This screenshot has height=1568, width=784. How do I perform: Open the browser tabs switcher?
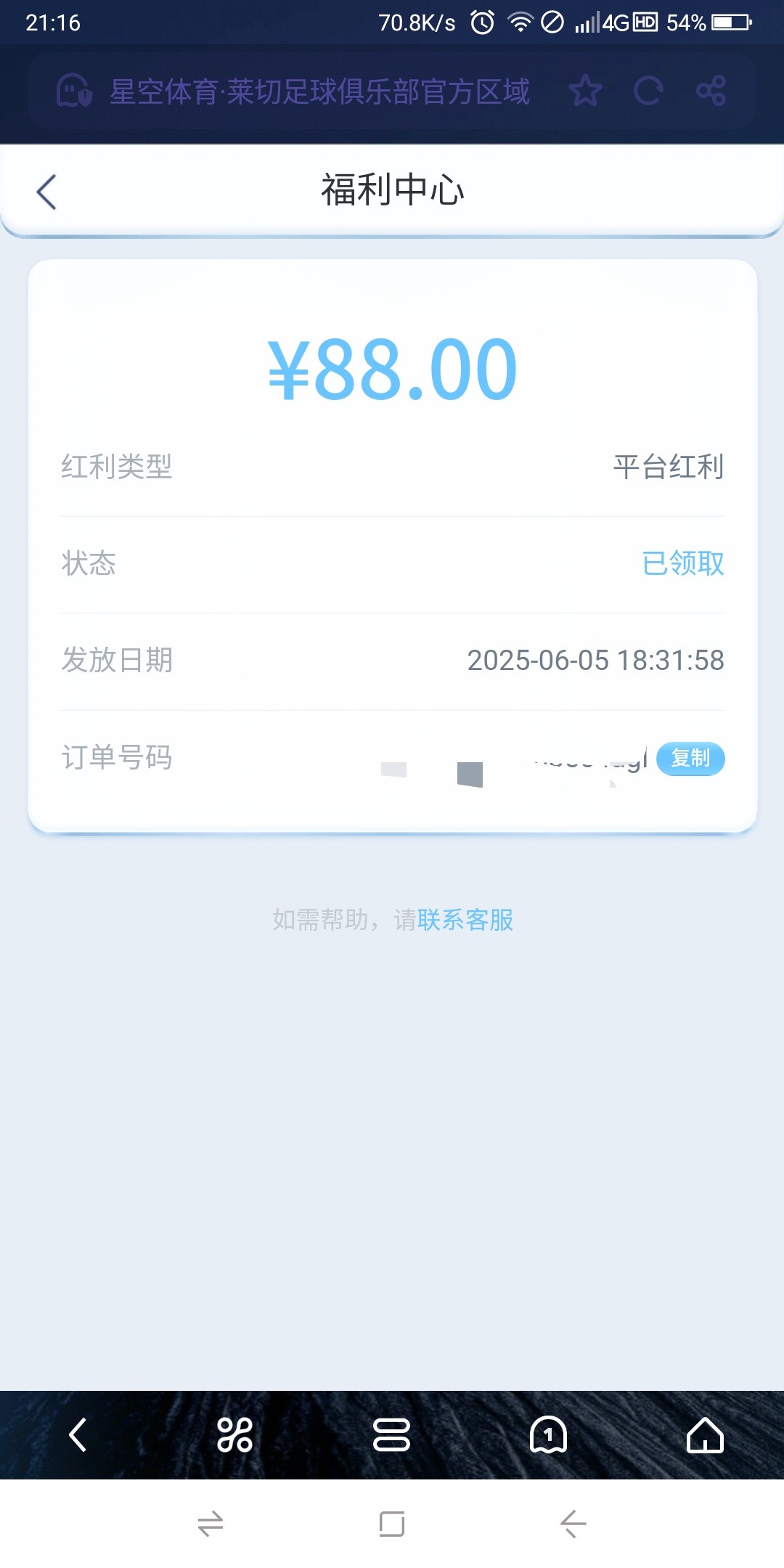tap(391, 1434)
